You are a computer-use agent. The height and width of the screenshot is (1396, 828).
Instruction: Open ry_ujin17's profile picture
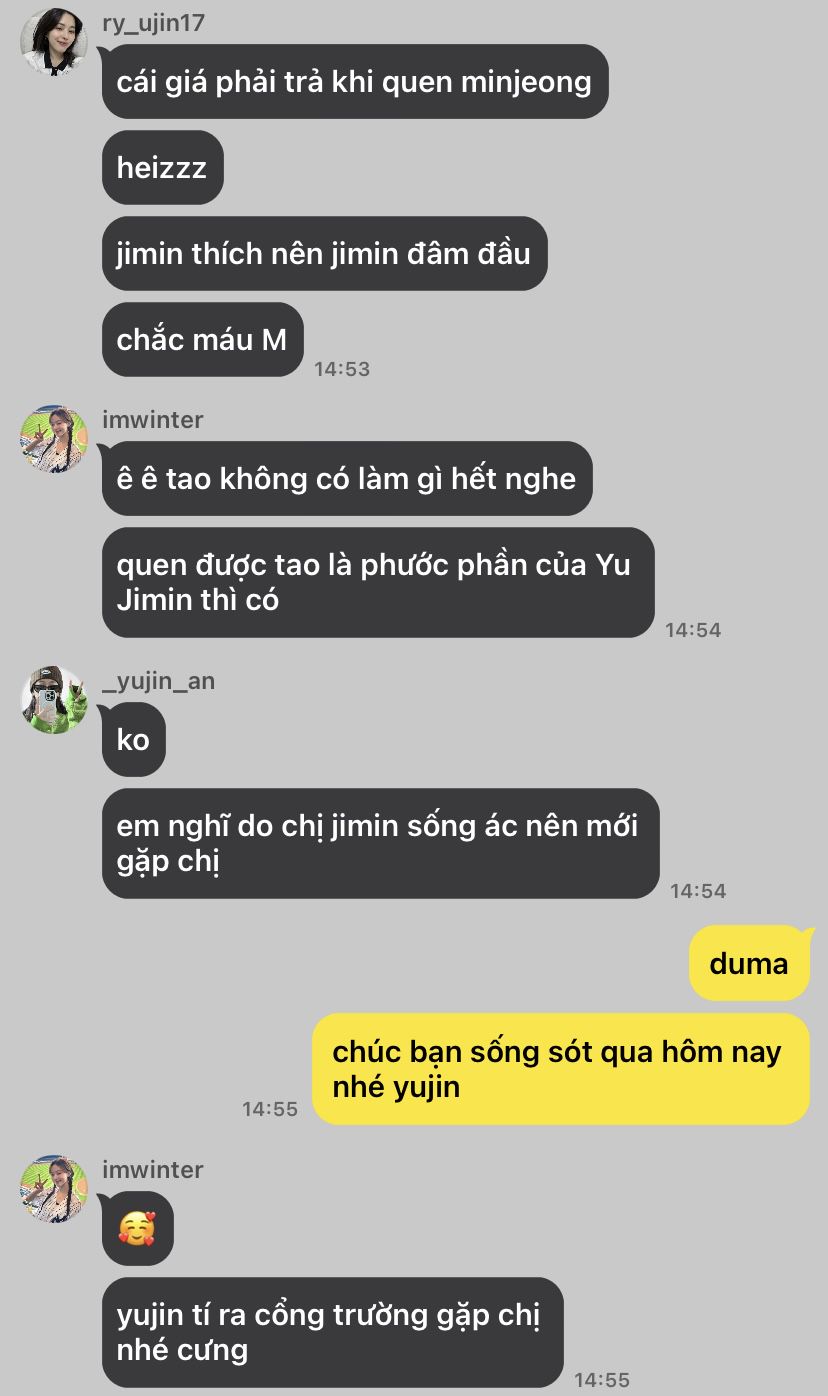pyautogui.click(x=54, y=41)
